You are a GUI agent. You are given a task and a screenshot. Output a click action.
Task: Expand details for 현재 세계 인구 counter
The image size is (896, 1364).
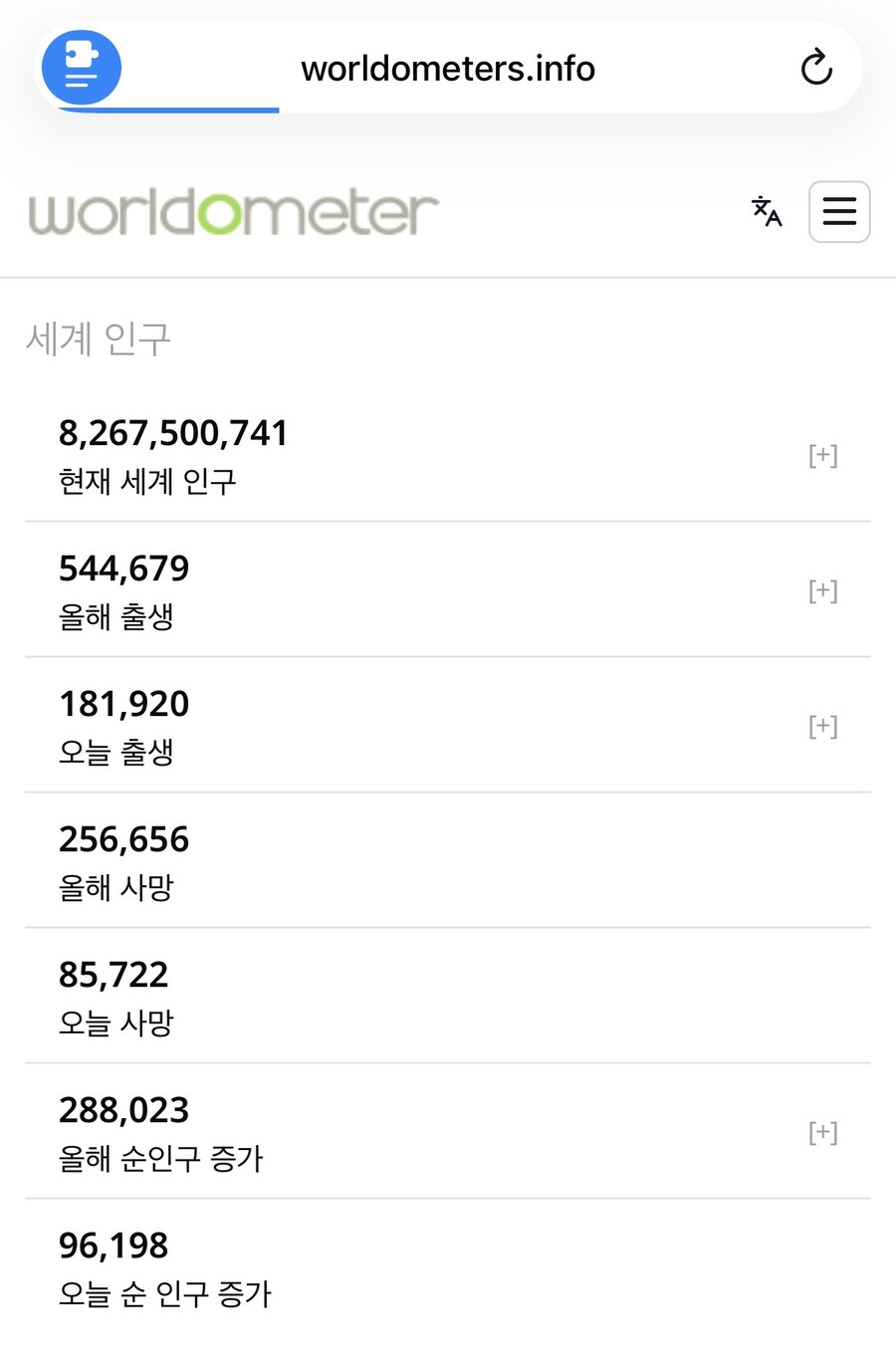point(822,455)
